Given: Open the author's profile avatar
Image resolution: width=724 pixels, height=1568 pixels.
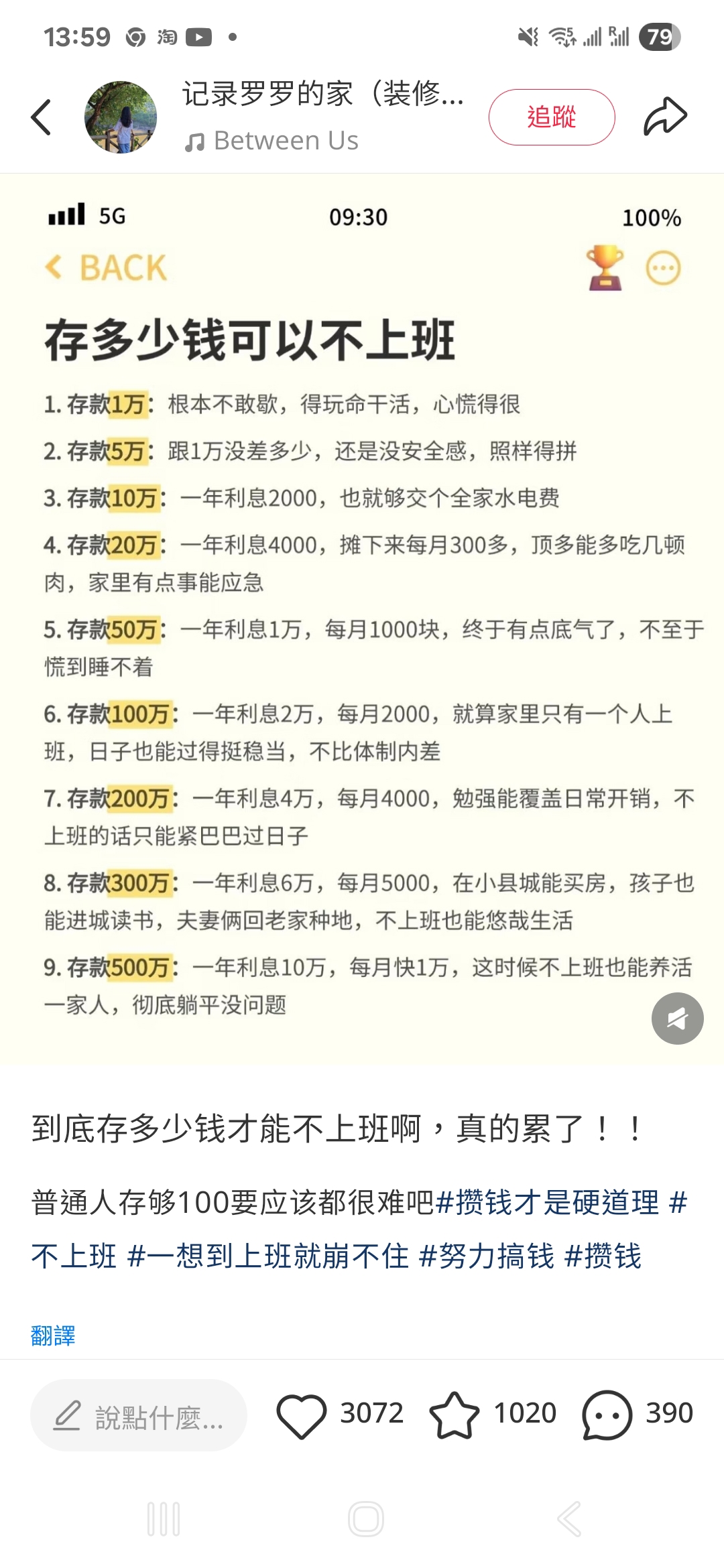Looking at the screenshot, I should coord(121,117).
